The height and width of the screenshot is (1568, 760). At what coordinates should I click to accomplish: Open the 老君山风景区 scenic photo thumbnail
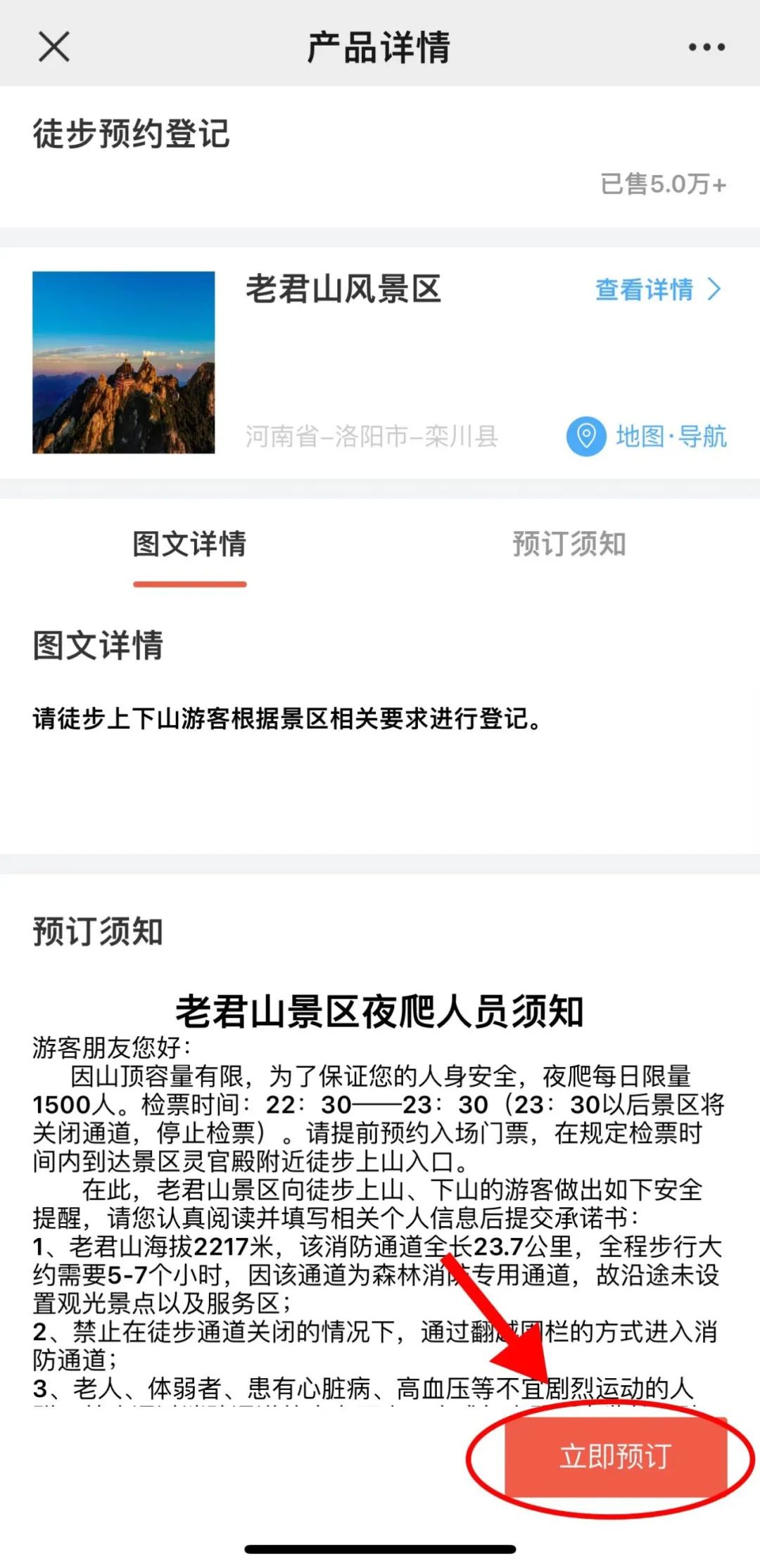coord(124,362)
